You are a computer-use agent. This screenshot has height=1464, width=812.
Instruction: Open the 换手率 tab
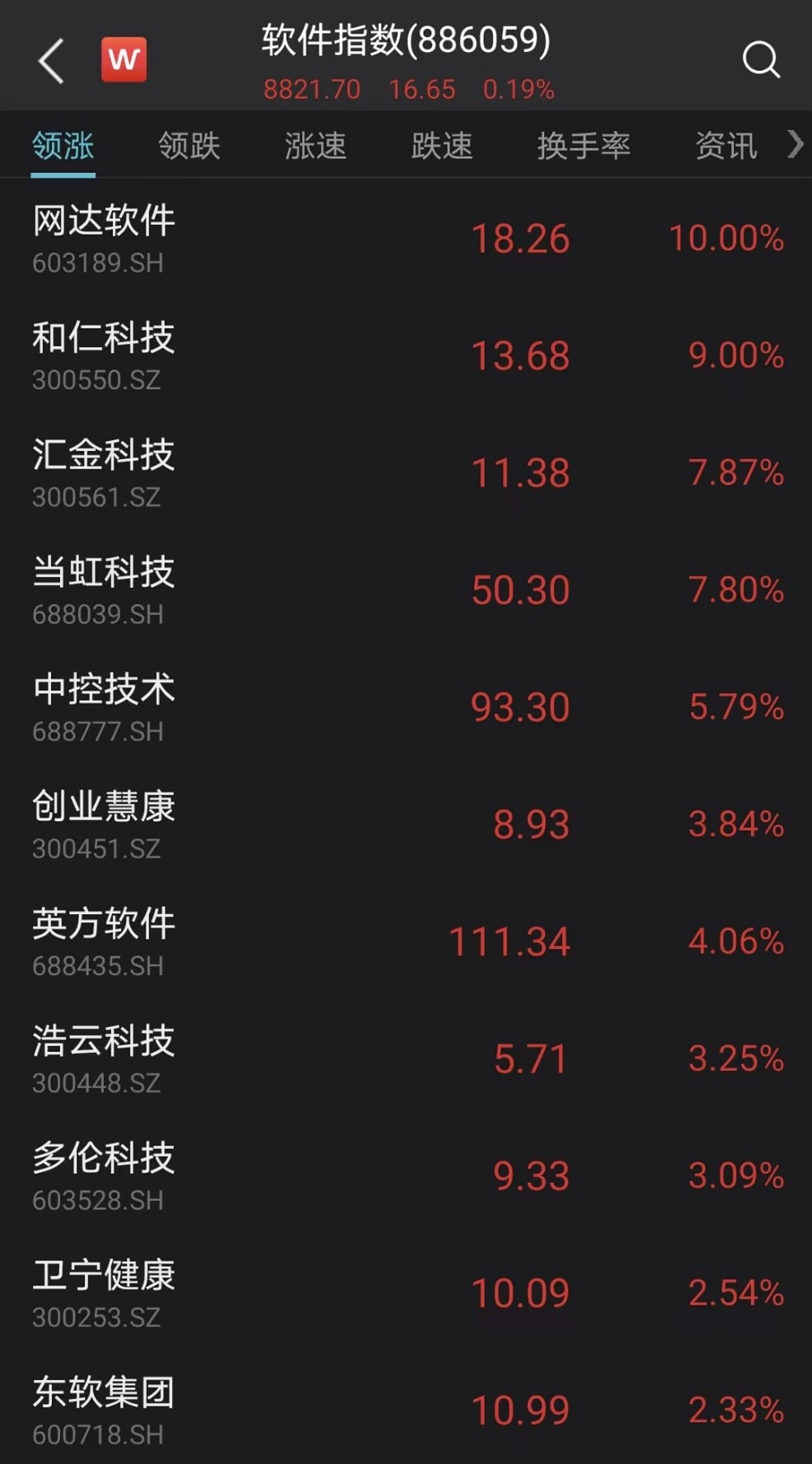[584, 146]
